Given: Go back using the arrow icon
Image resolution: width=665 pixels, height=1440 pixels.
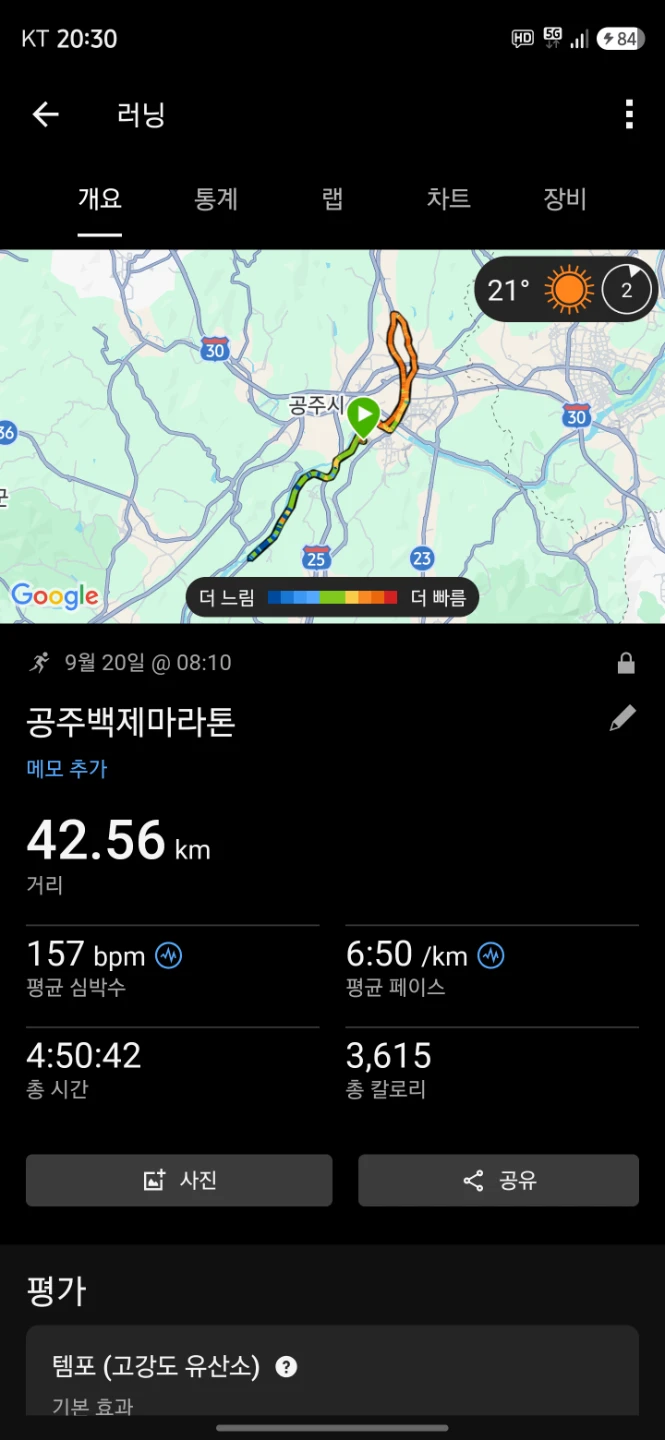Looking at the screenshot, I should coord(46,115).
